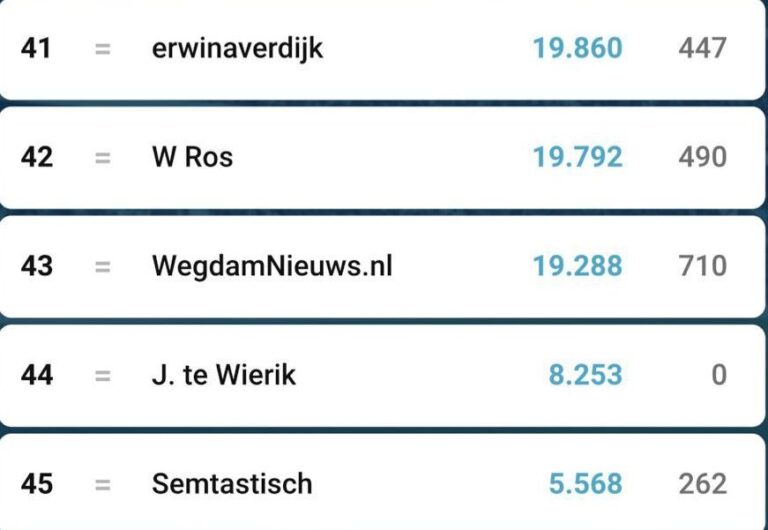Screen dimensions: 768x530
Task: Tap J. te Wierik's ranking row
Action: click(224, 375)
